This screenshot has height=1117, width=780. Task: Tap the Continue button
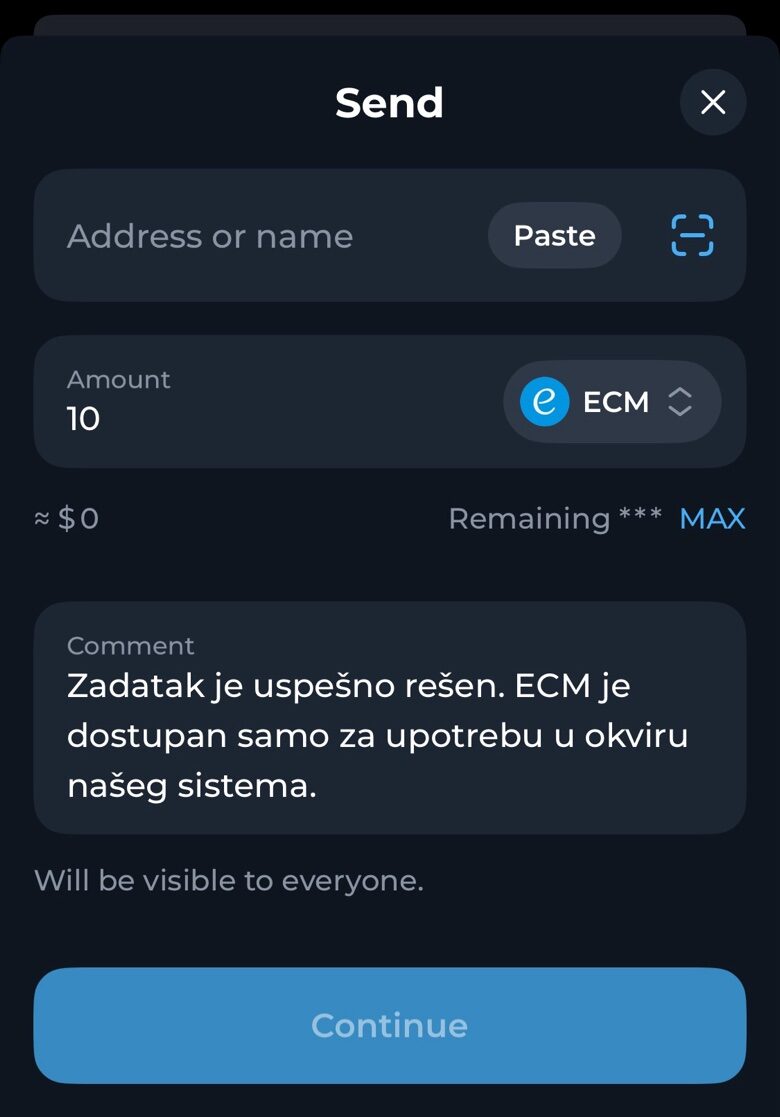pos(389,1025)
